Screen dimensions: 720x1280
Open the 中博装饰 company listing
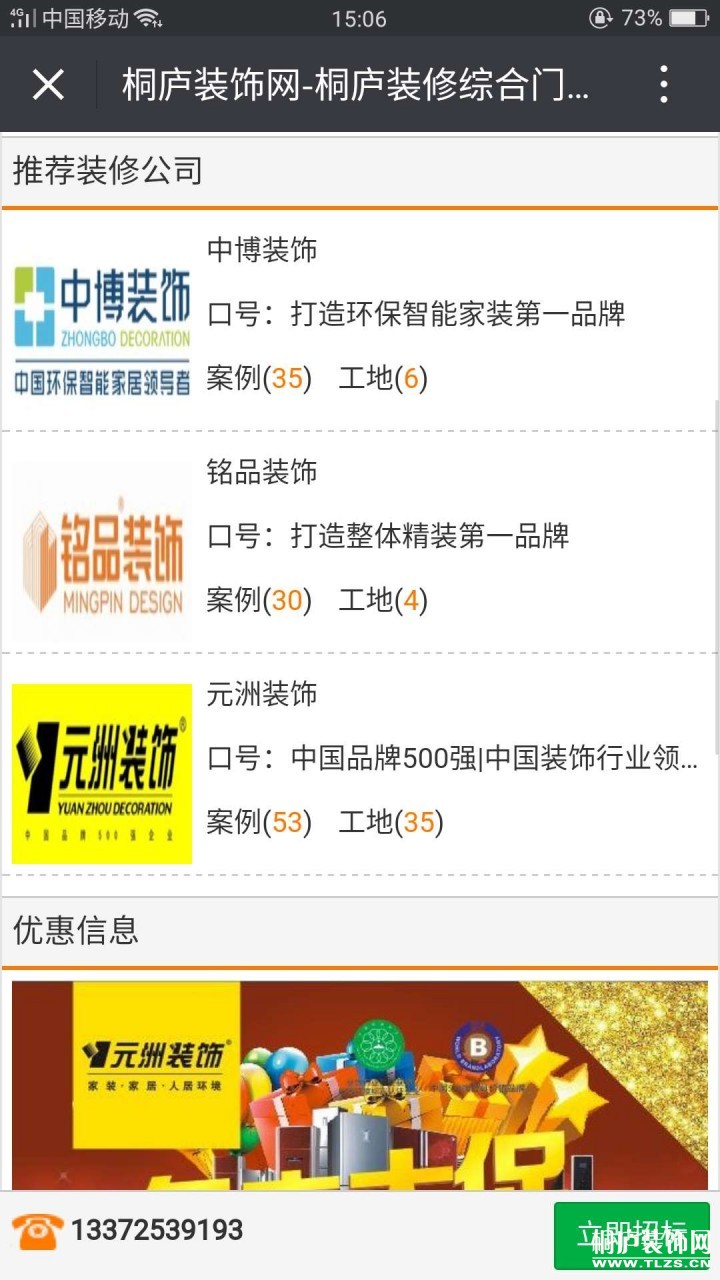(x=262, y=250)
